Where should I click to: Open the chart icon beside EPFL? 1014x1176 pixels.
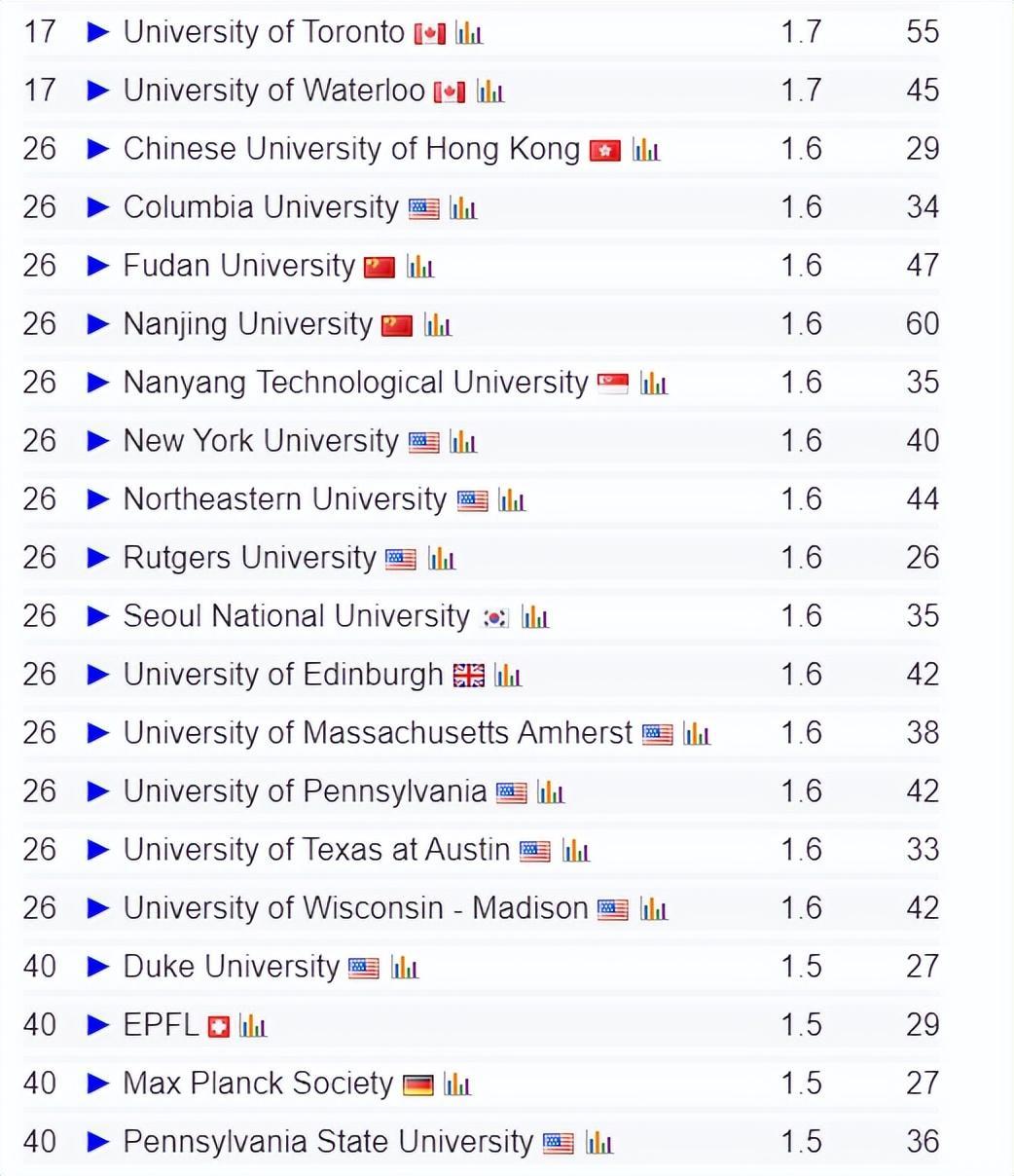coord(253,1026)
